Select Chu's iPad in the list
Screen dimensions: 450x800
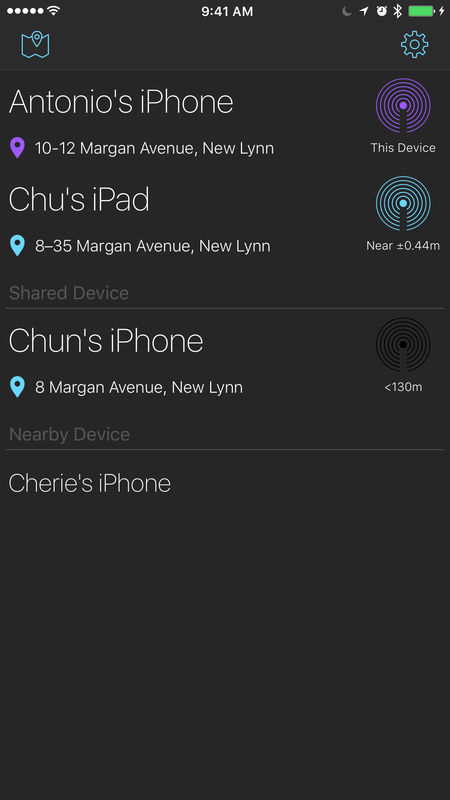[225, 218]
